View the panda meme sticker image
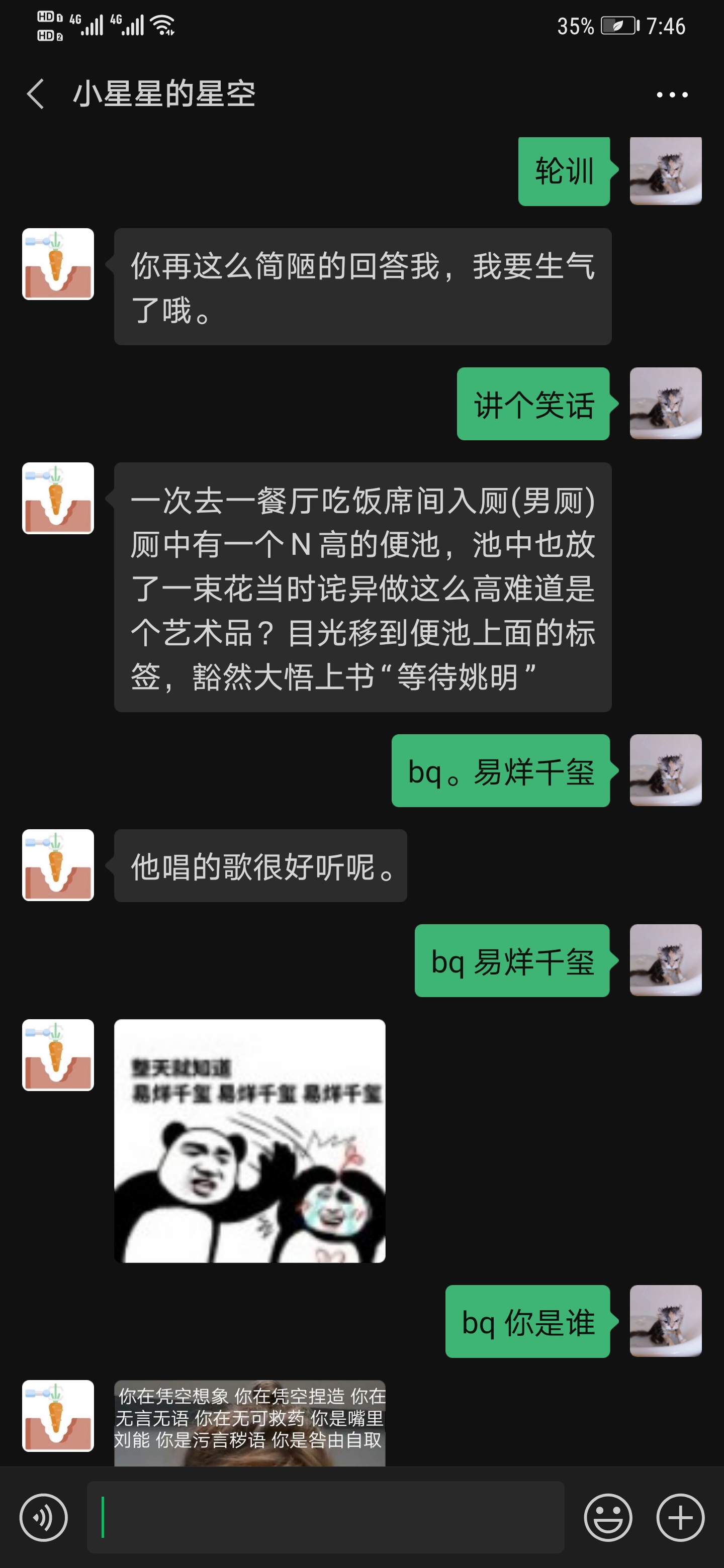 click(250, 1141)
